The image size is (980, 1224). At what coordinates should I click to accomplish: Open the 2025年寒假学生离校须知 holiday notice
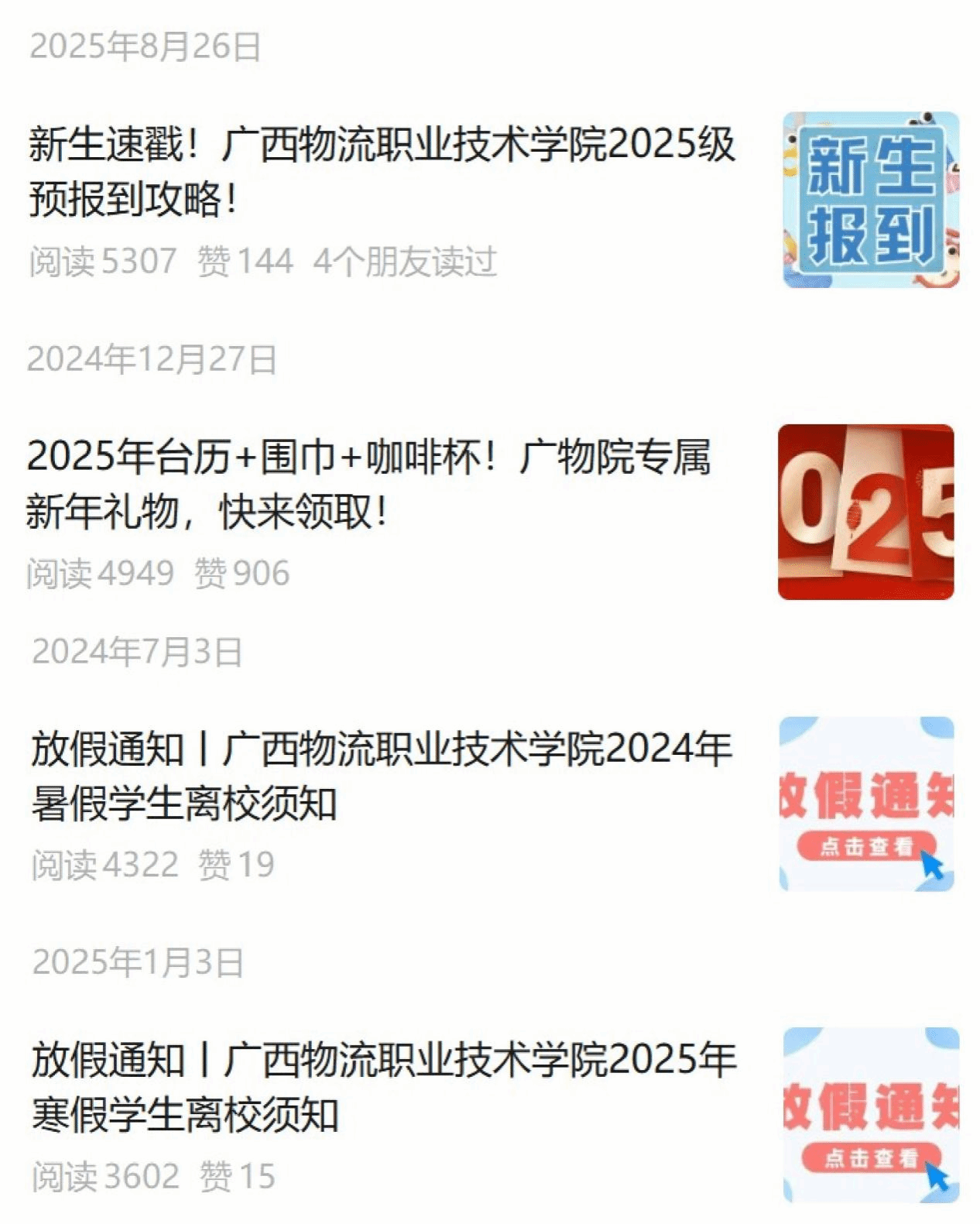[x=383, y=1087]
